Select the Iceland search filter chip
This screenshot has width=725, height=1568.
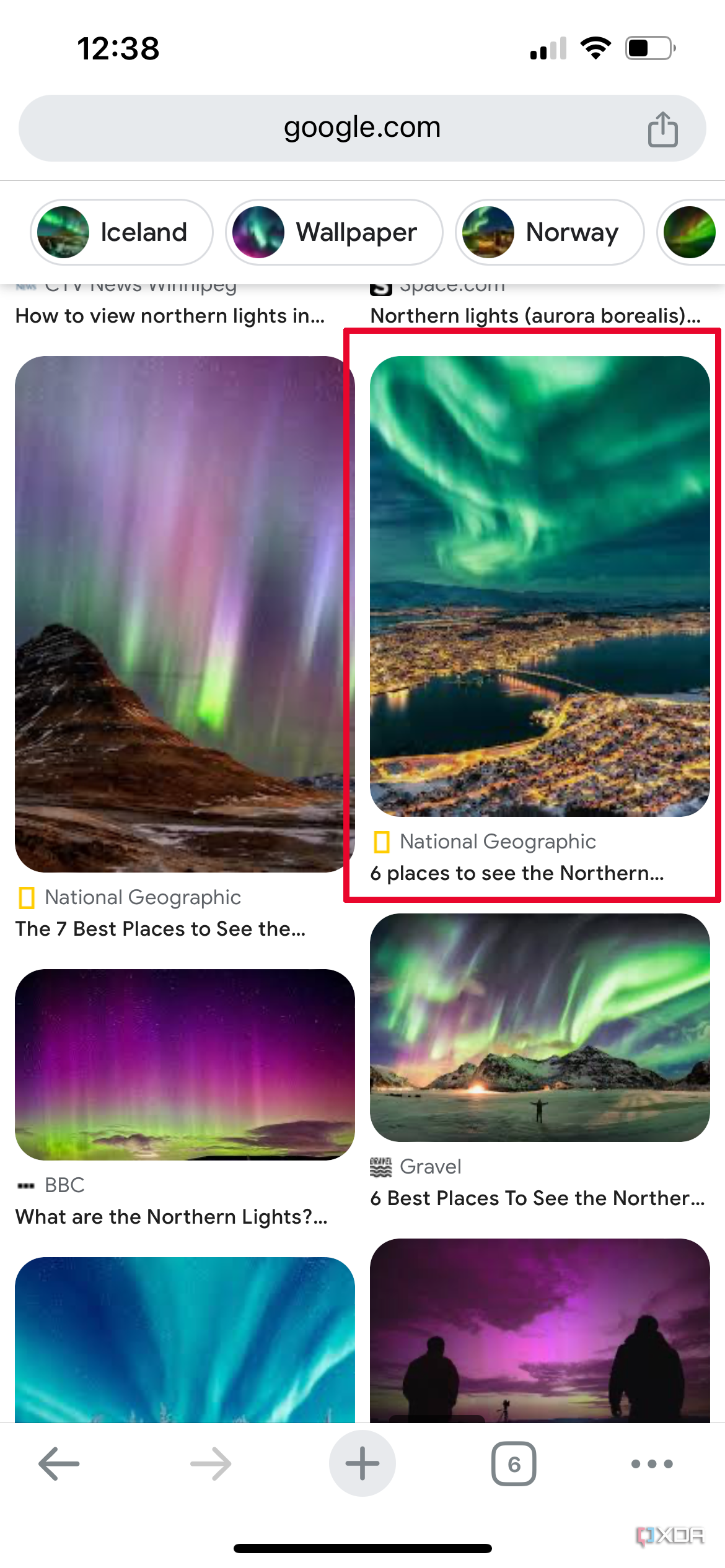(x=121, y=232)
